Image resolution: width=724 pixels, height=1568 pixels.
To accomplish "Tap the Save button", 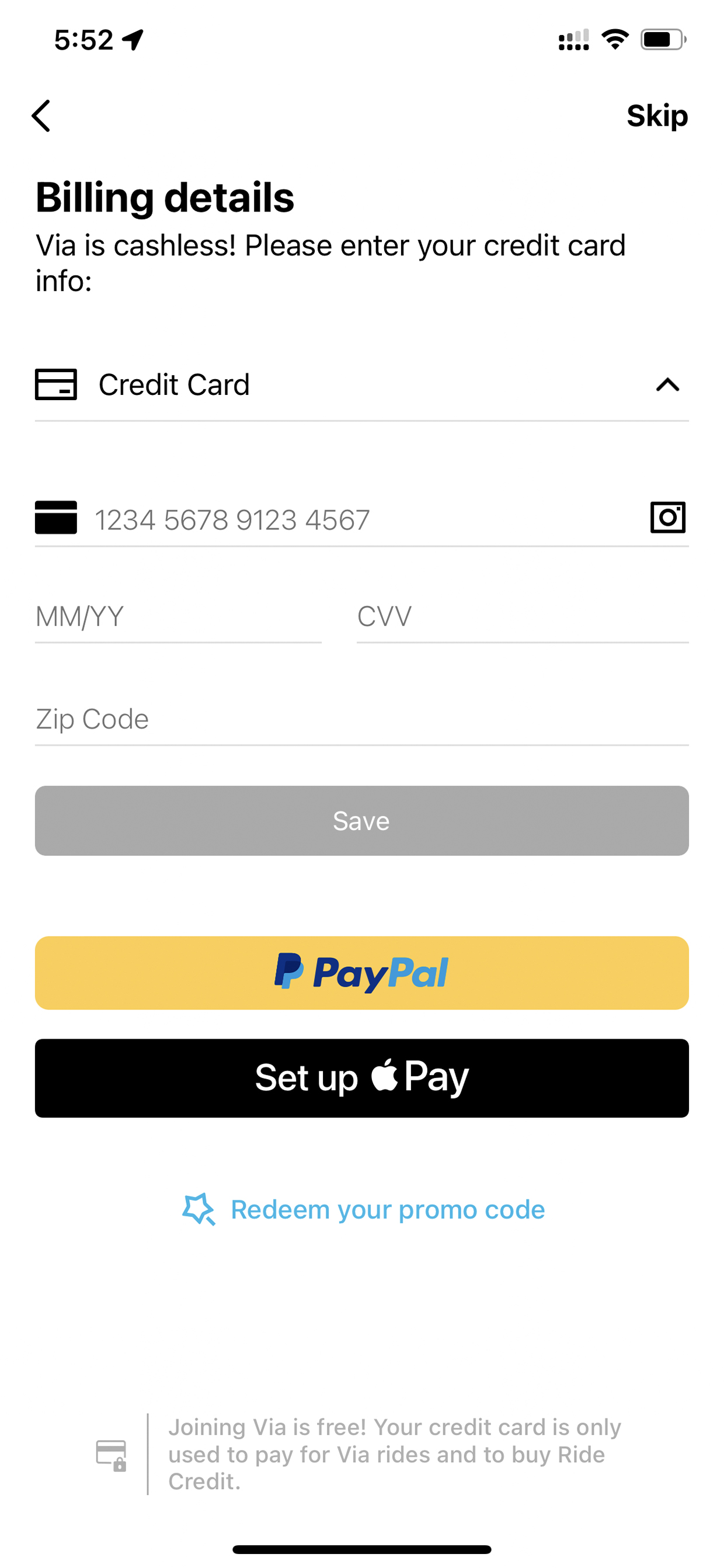I will tap(362, 821).
